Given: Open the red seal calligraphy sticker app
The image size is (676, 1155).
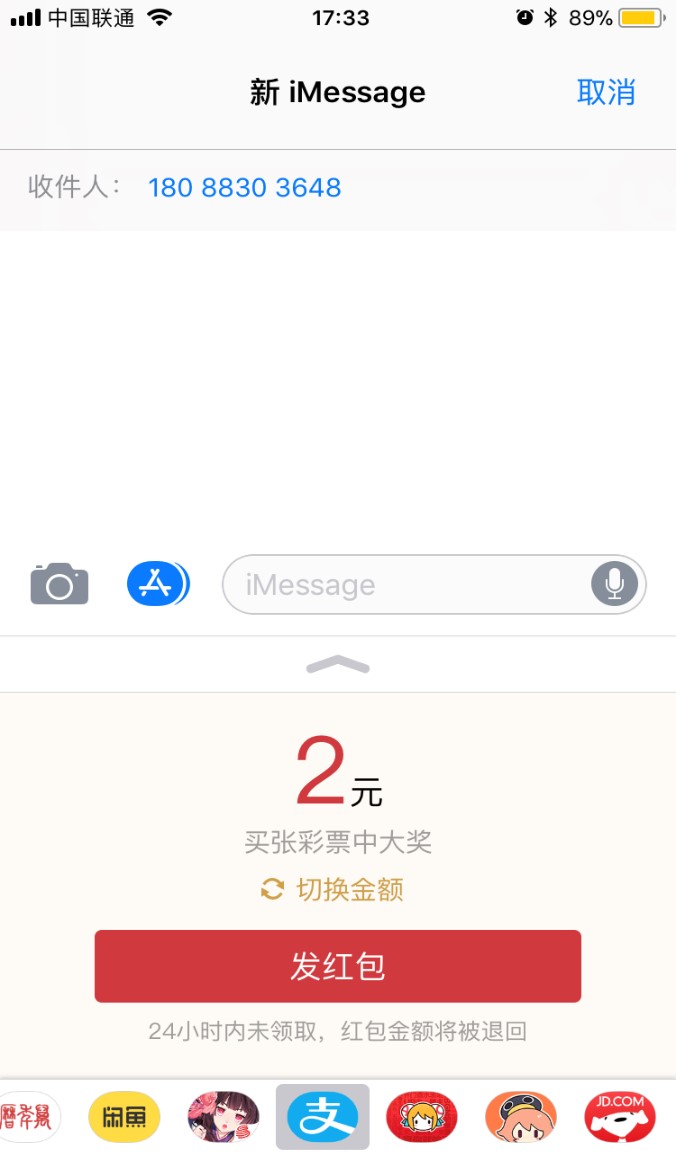Looking at the screenshot, I should 28,1117.
